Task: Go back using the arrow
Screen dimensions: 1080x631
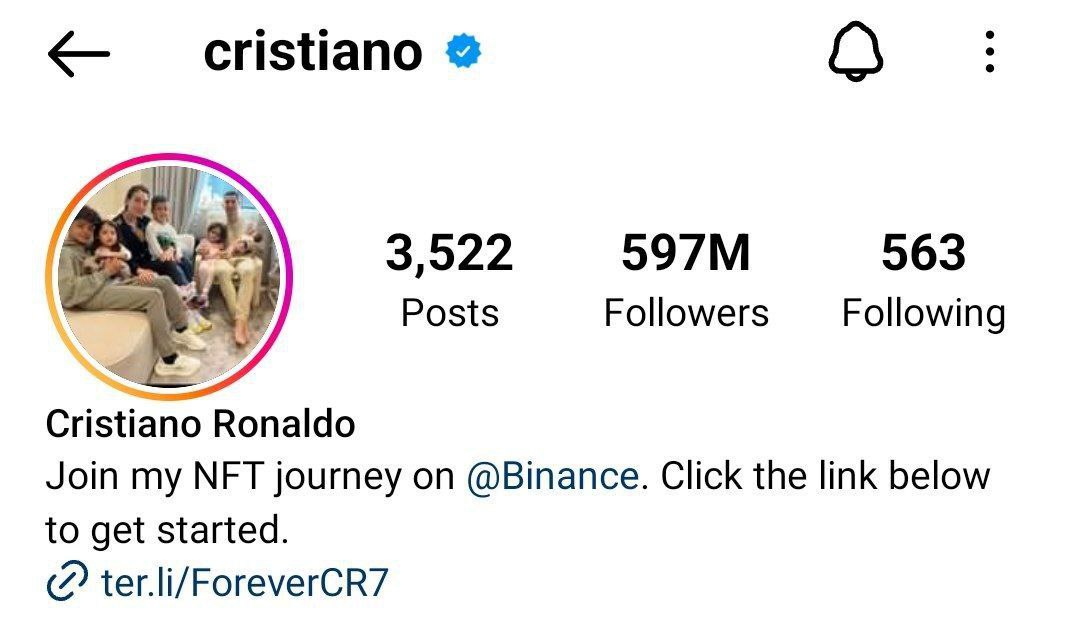Action: pos(78,54)
